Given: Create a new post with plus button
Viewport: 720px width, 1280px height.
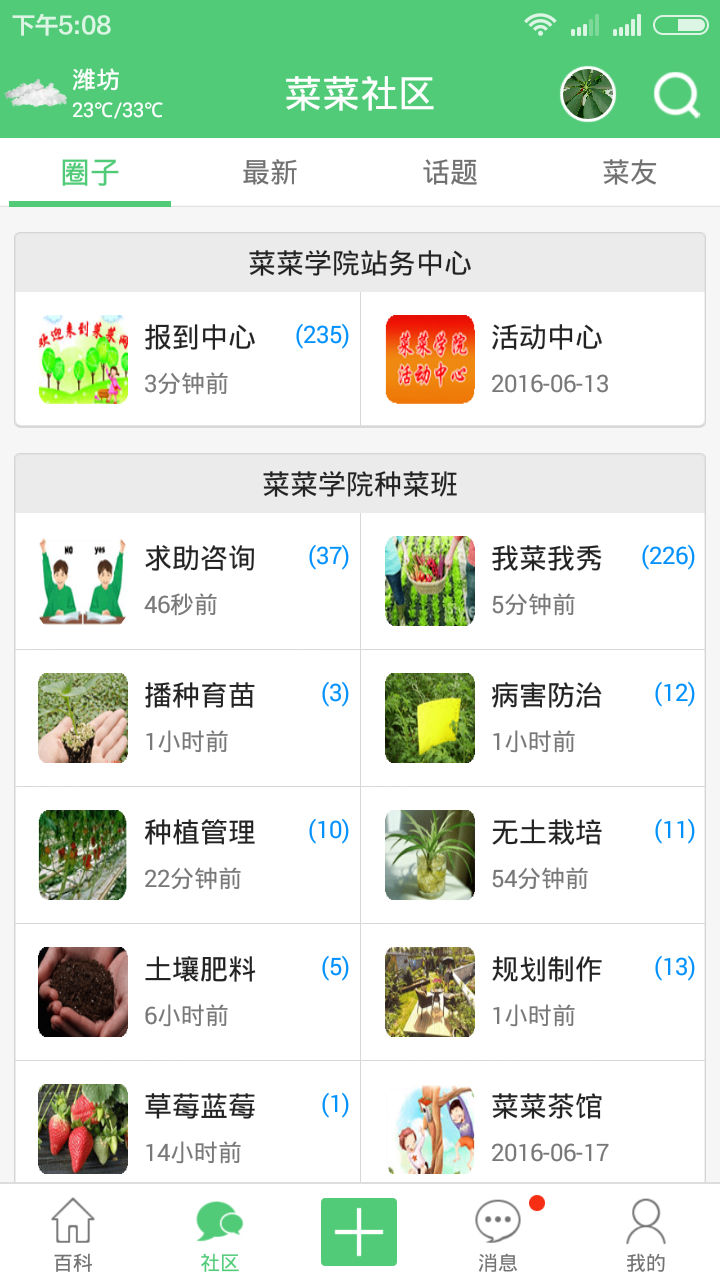Looking at the screenshot, I should [359, 1232].
